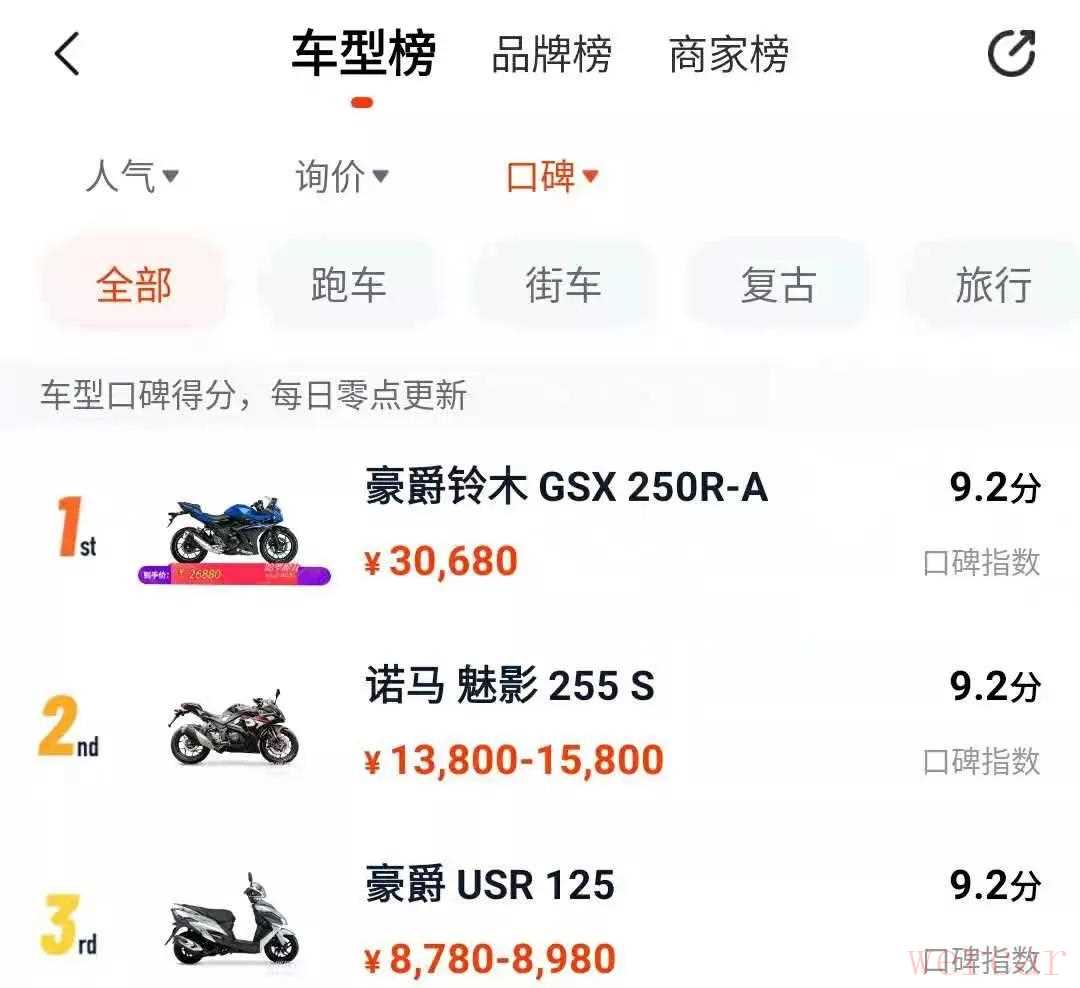Filter by 旅行 category
This screenshot has width=1080, height=988.
pos(992,286)
